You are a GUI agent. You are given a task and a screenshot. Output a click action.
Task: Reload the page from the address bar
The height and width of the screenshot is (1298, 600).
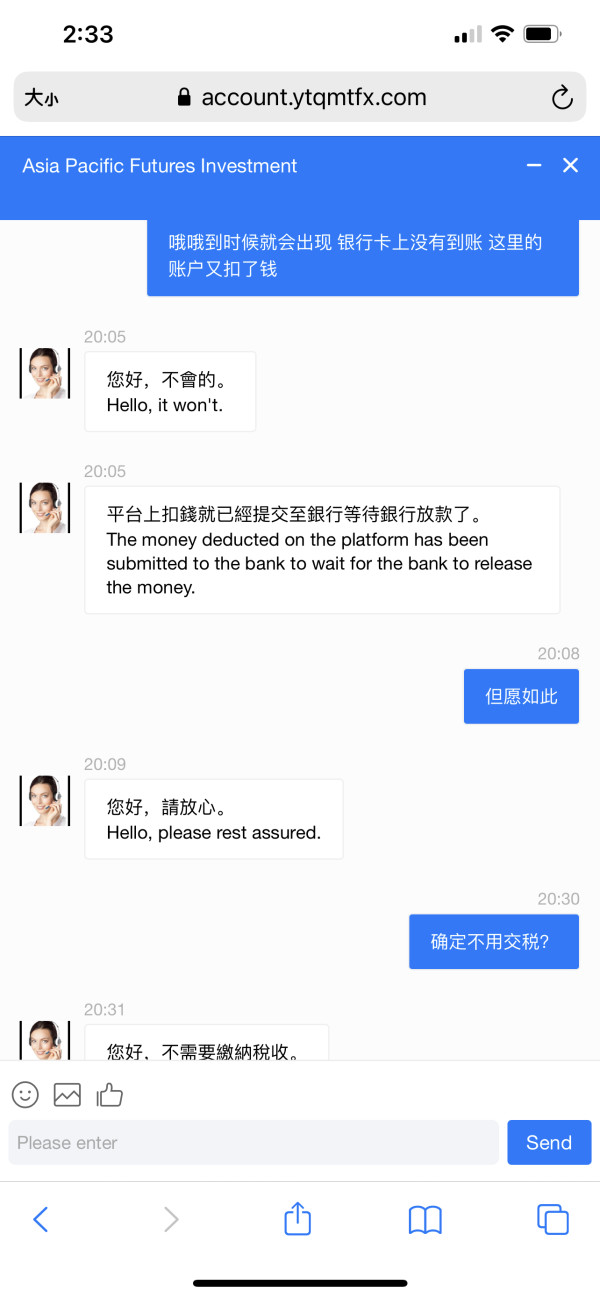[562, 97]
